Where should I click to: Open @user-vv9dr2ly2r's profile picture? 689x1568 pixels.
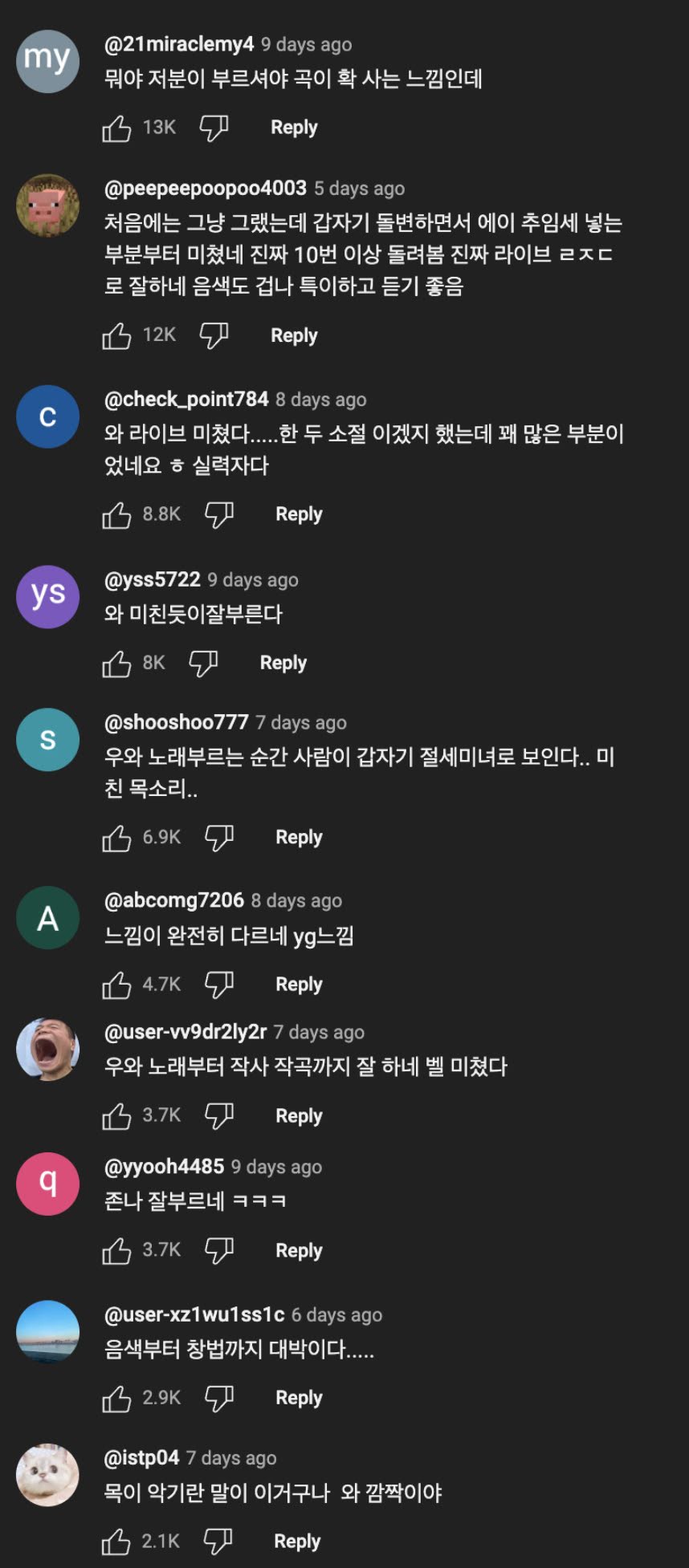pyautogui.click(x=48, y=1050)
